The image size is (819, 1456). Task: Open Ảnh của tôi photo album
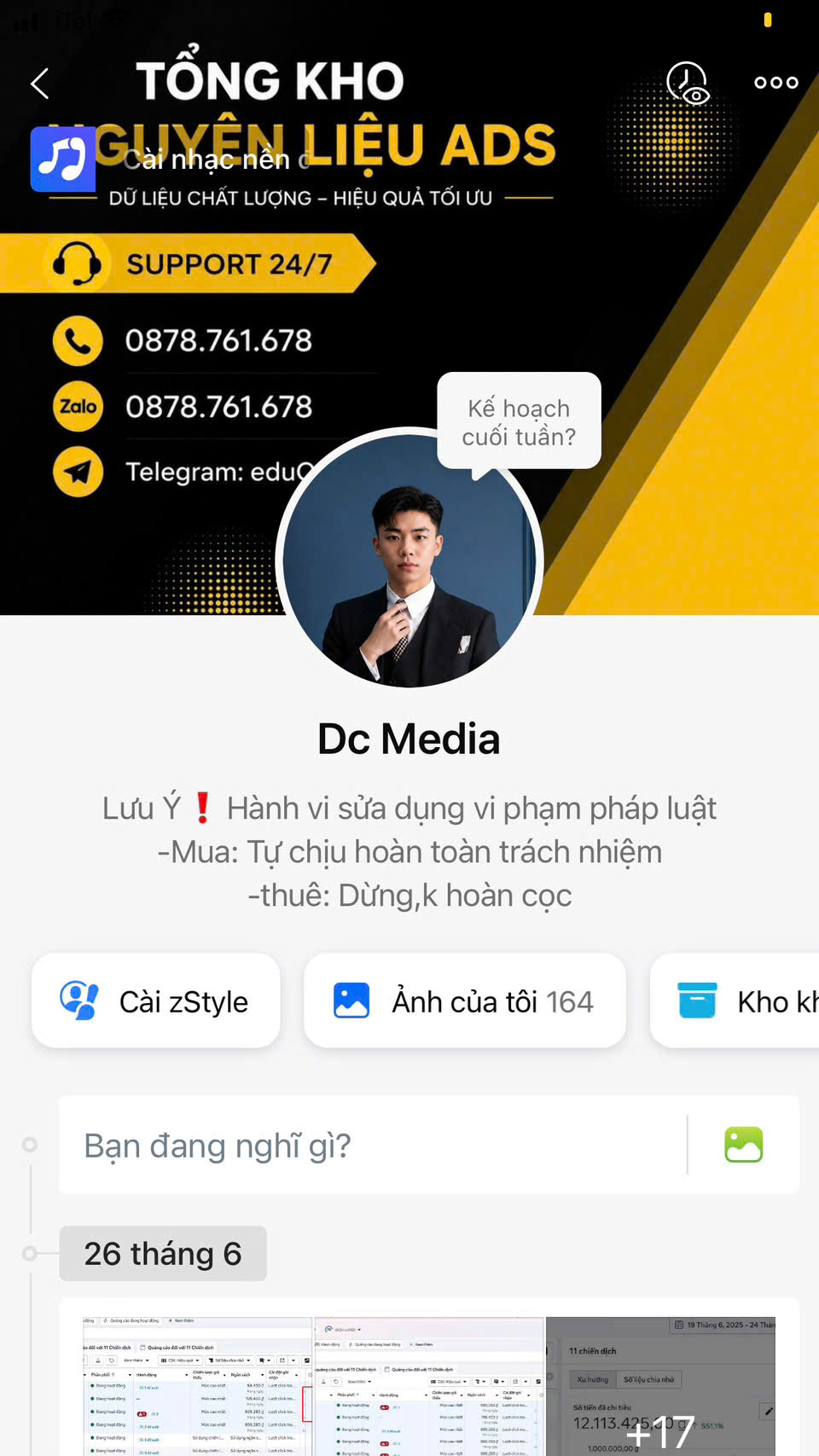[465, 1001]
